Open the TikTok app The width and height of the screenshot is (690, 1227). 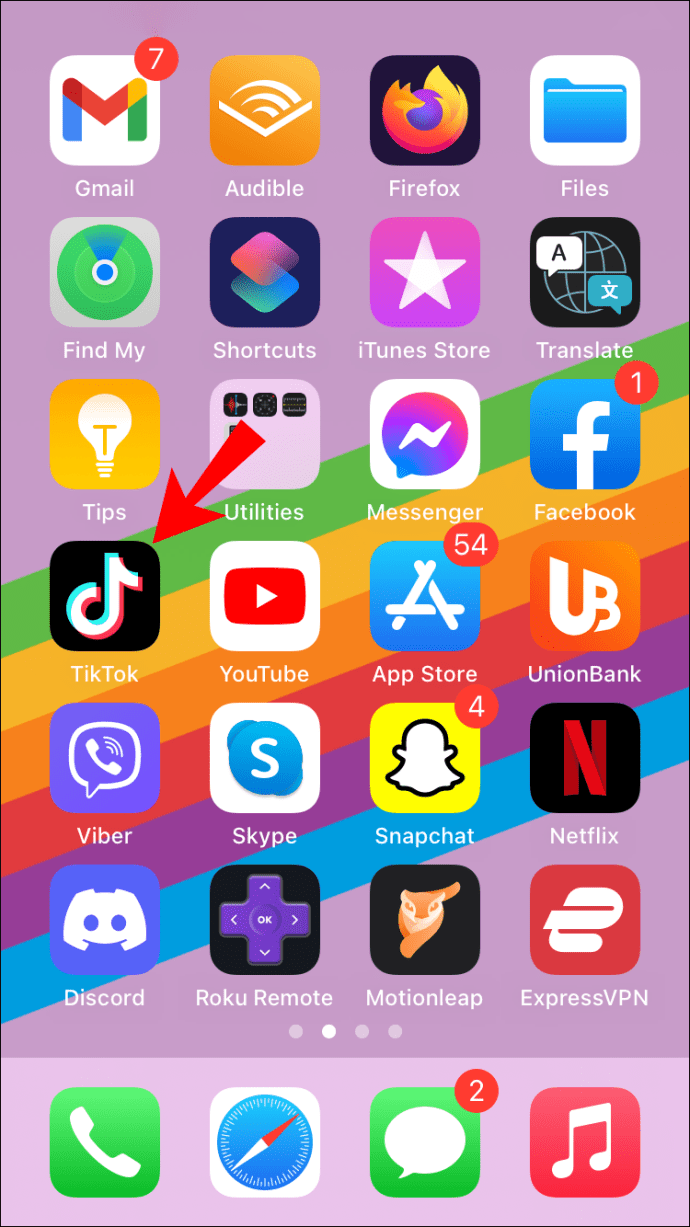105,596
